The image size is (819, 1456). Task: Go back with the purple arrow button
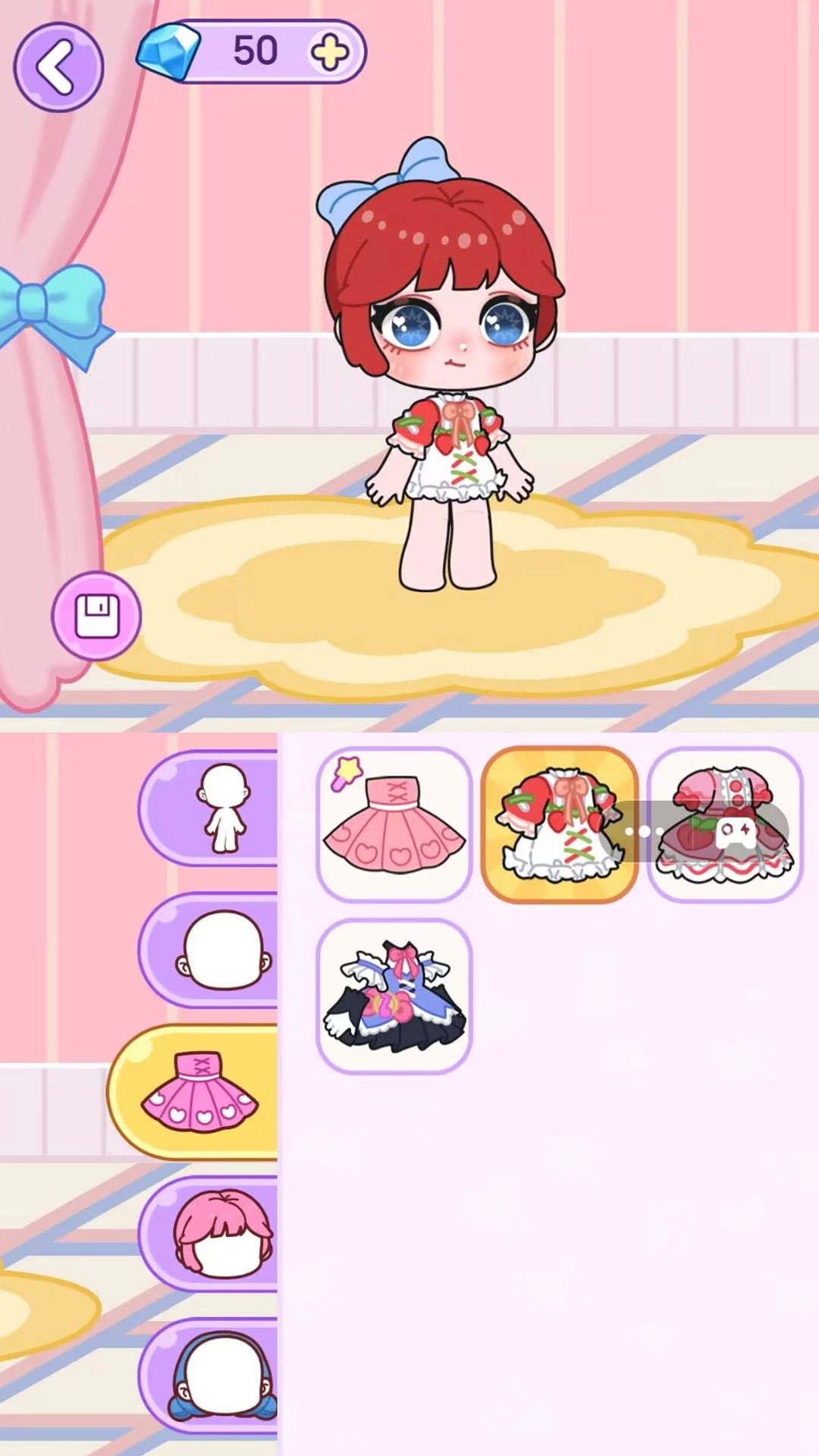point(58,67)
